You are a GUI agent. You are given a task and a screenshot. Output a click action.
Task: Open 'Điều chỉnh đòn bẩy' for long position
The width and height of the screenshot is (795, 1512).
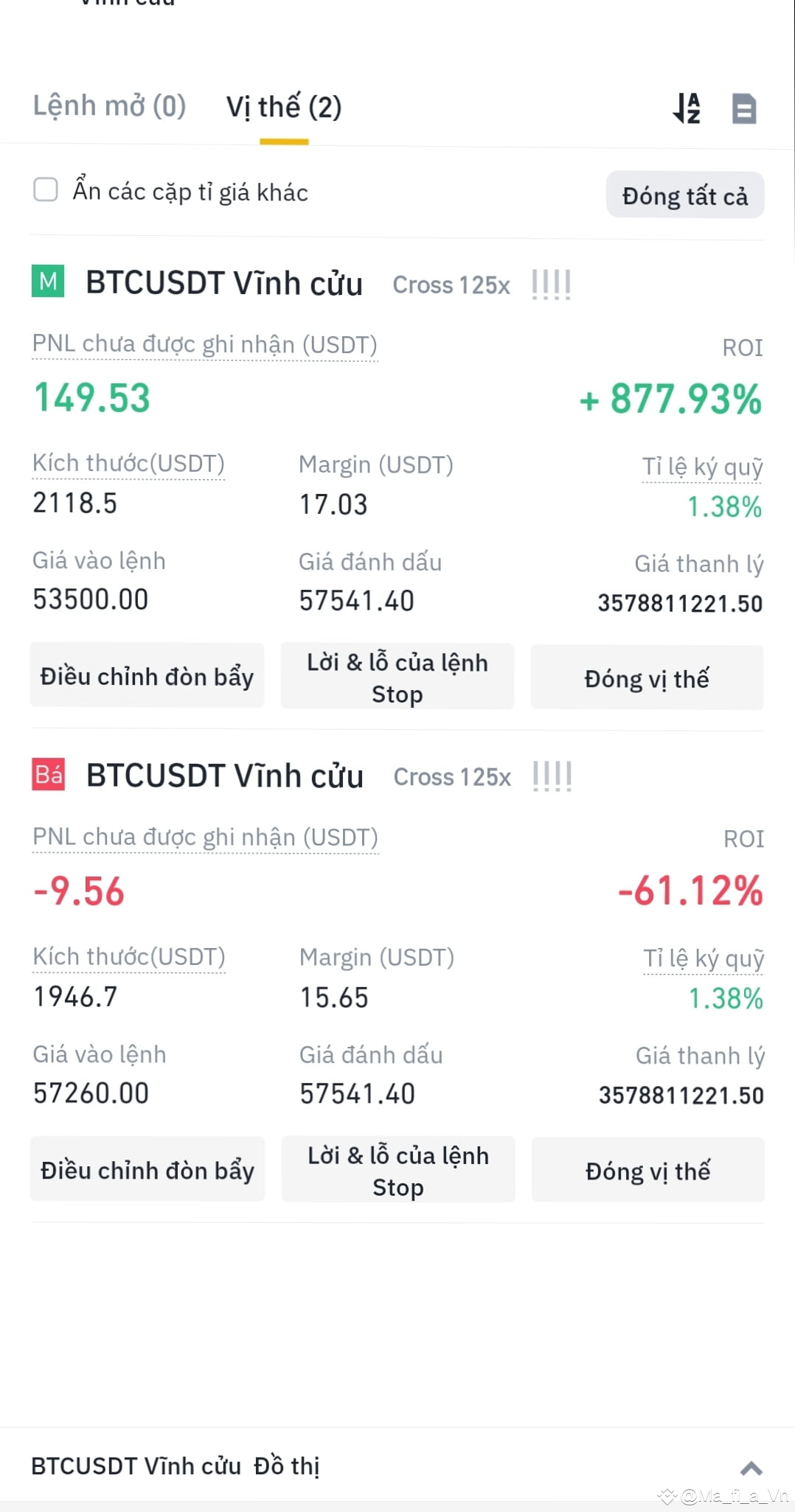click(147, 676)
